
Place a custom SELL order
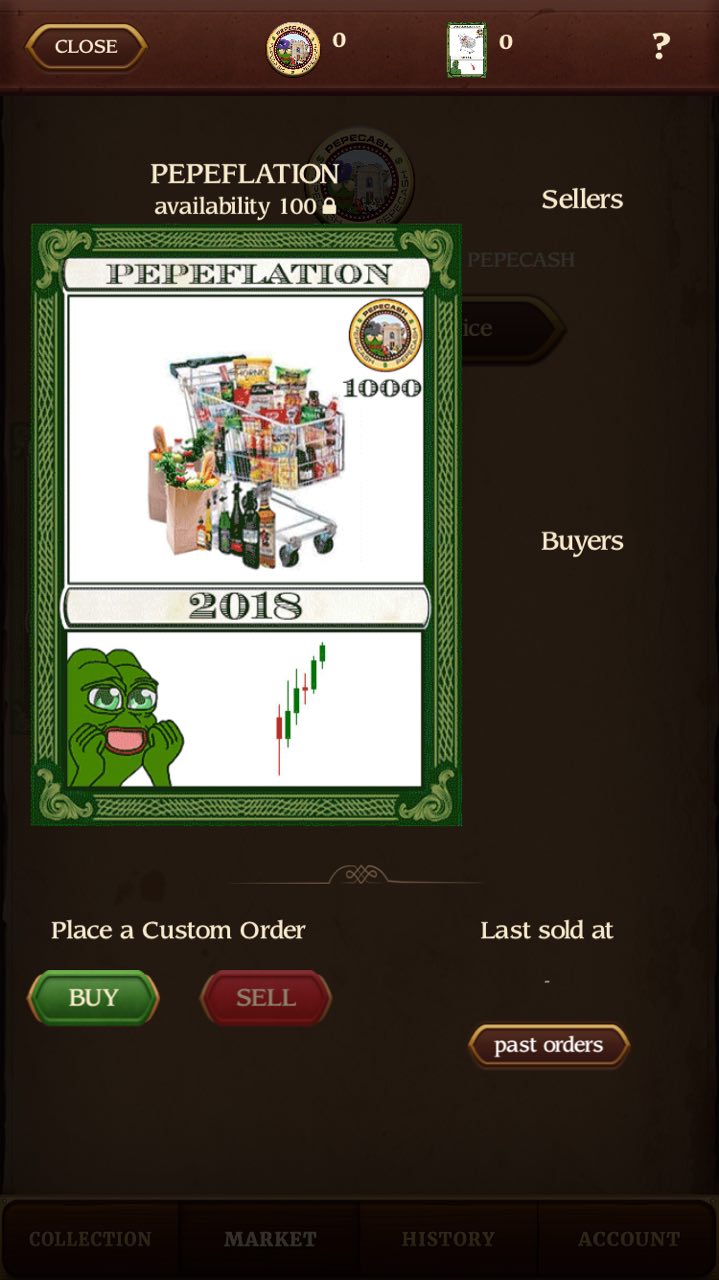coord(266,997)
